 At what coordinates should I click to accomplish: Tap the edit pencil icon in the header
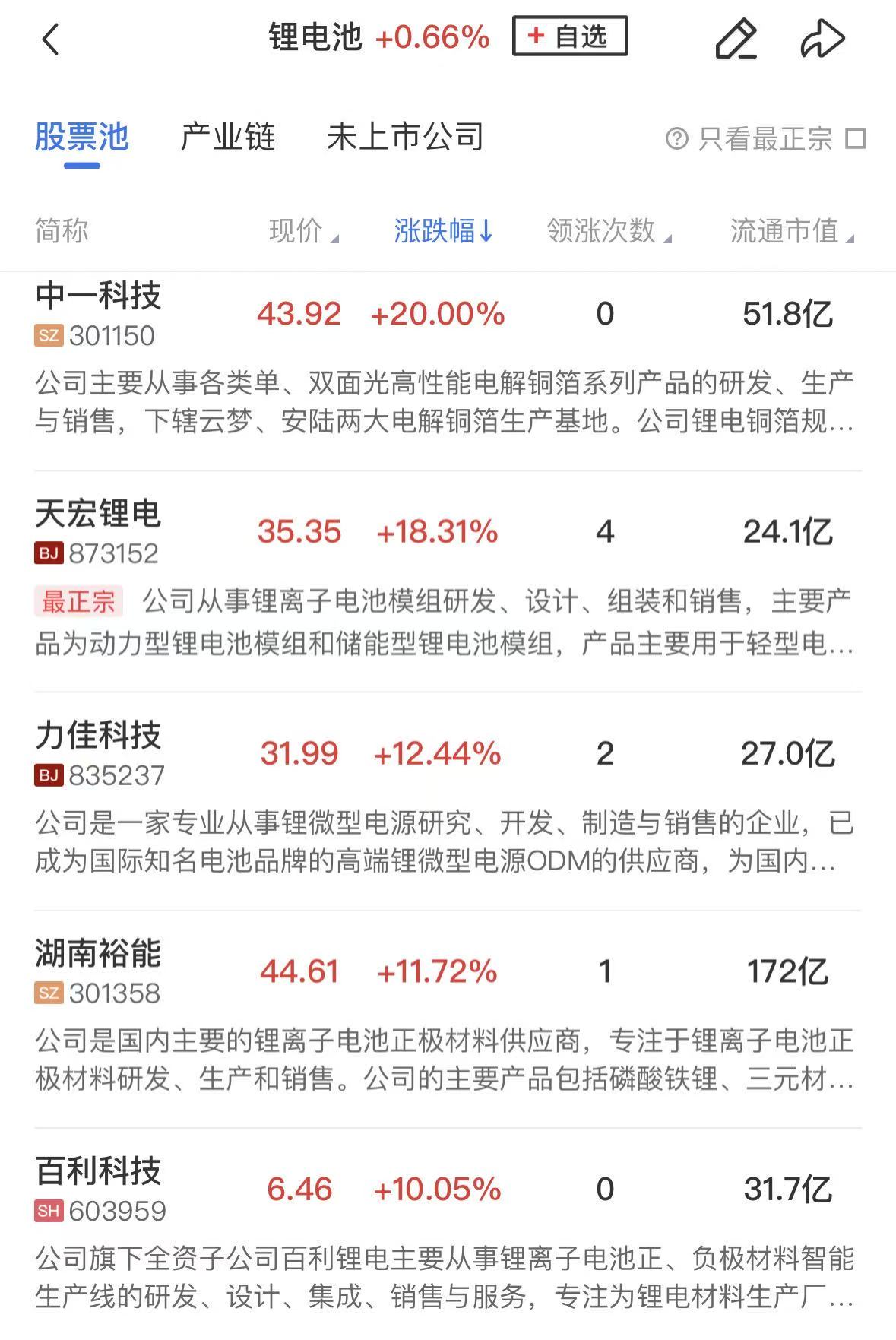point(735,37)
